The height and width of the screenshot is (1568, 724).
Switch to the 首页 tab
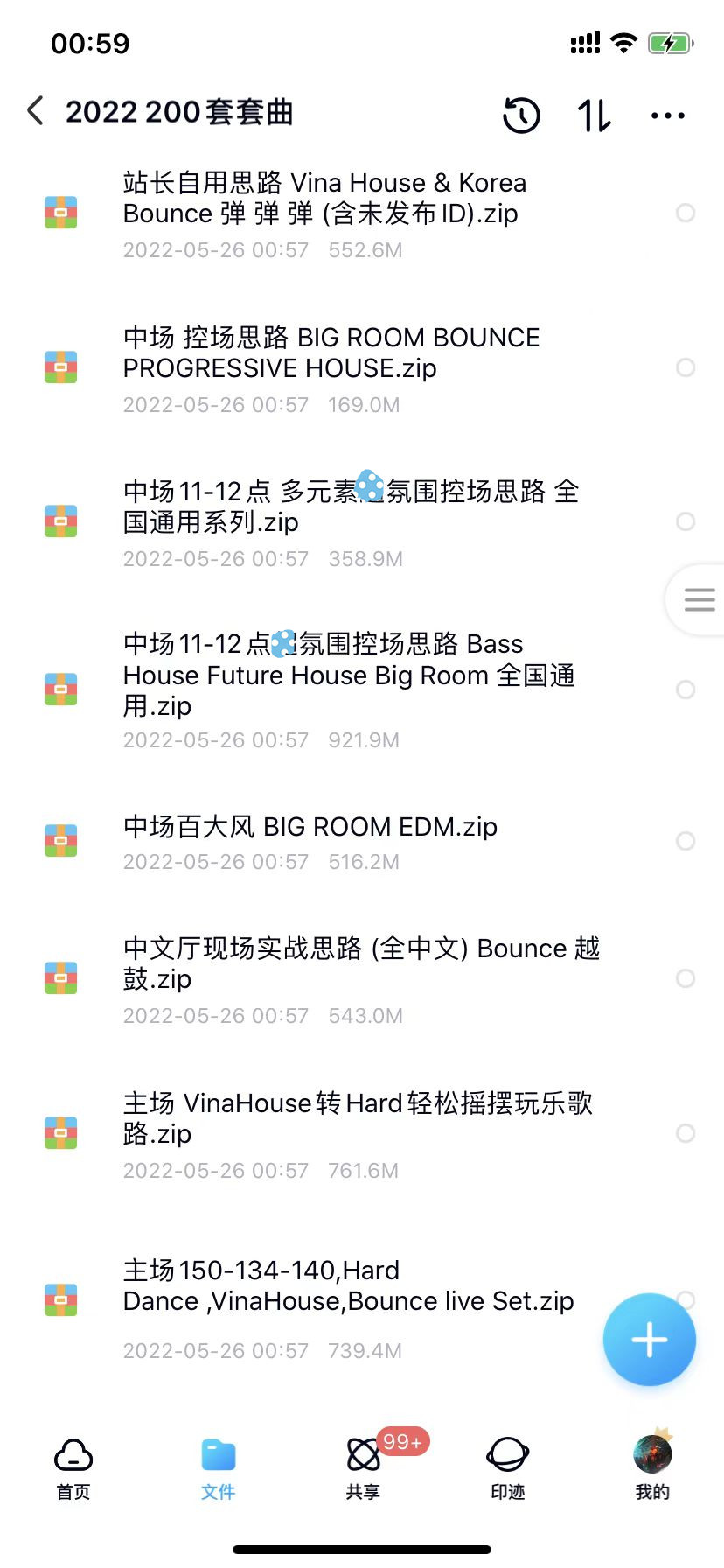(x=73, y=1468)
